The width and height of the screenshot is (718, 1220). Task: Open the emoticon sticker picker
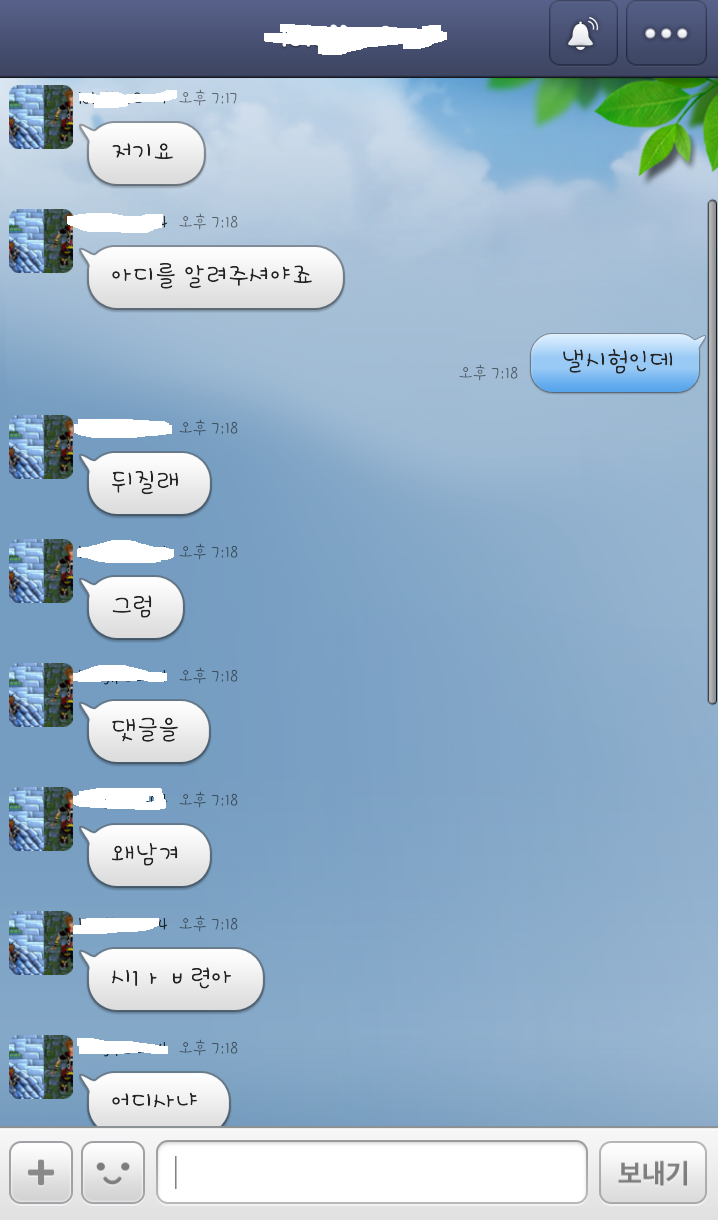(x=113, y=1172)
